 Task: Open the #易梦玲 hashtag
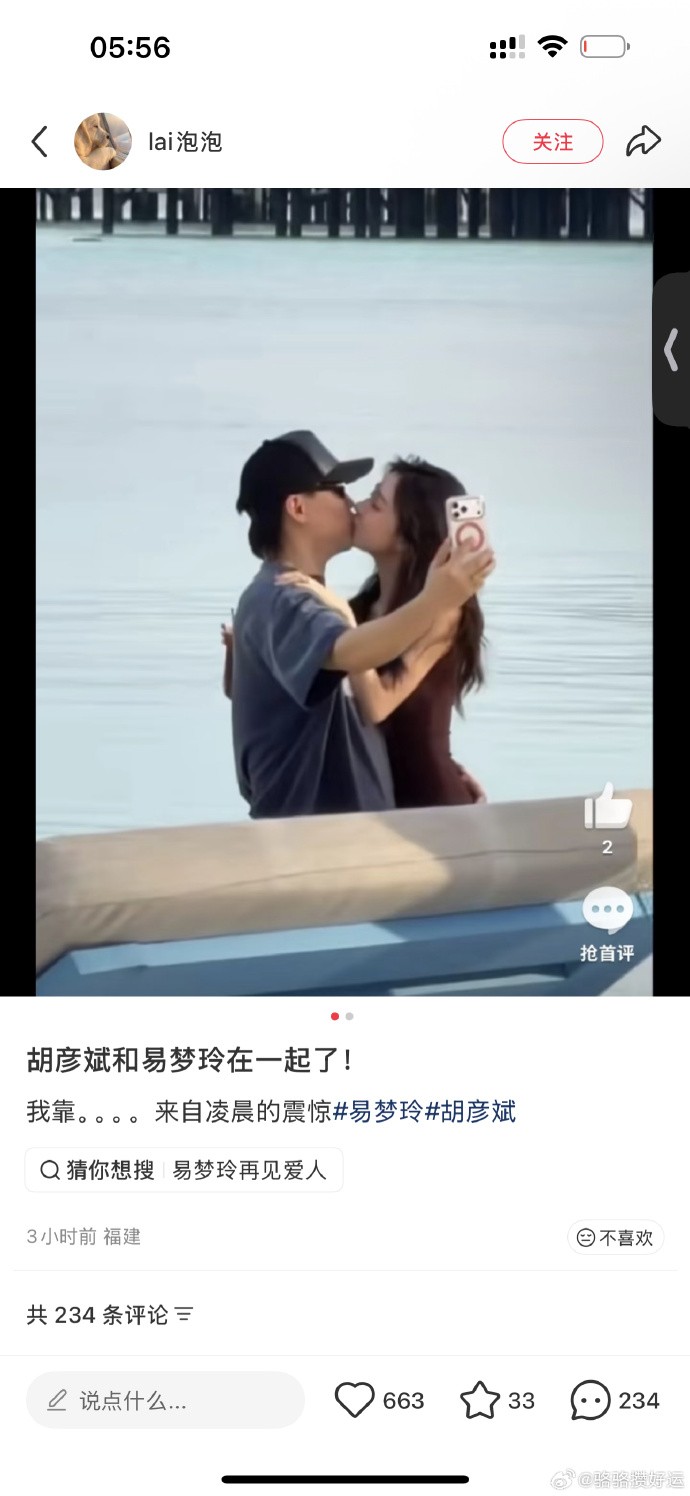(378, 1111)
